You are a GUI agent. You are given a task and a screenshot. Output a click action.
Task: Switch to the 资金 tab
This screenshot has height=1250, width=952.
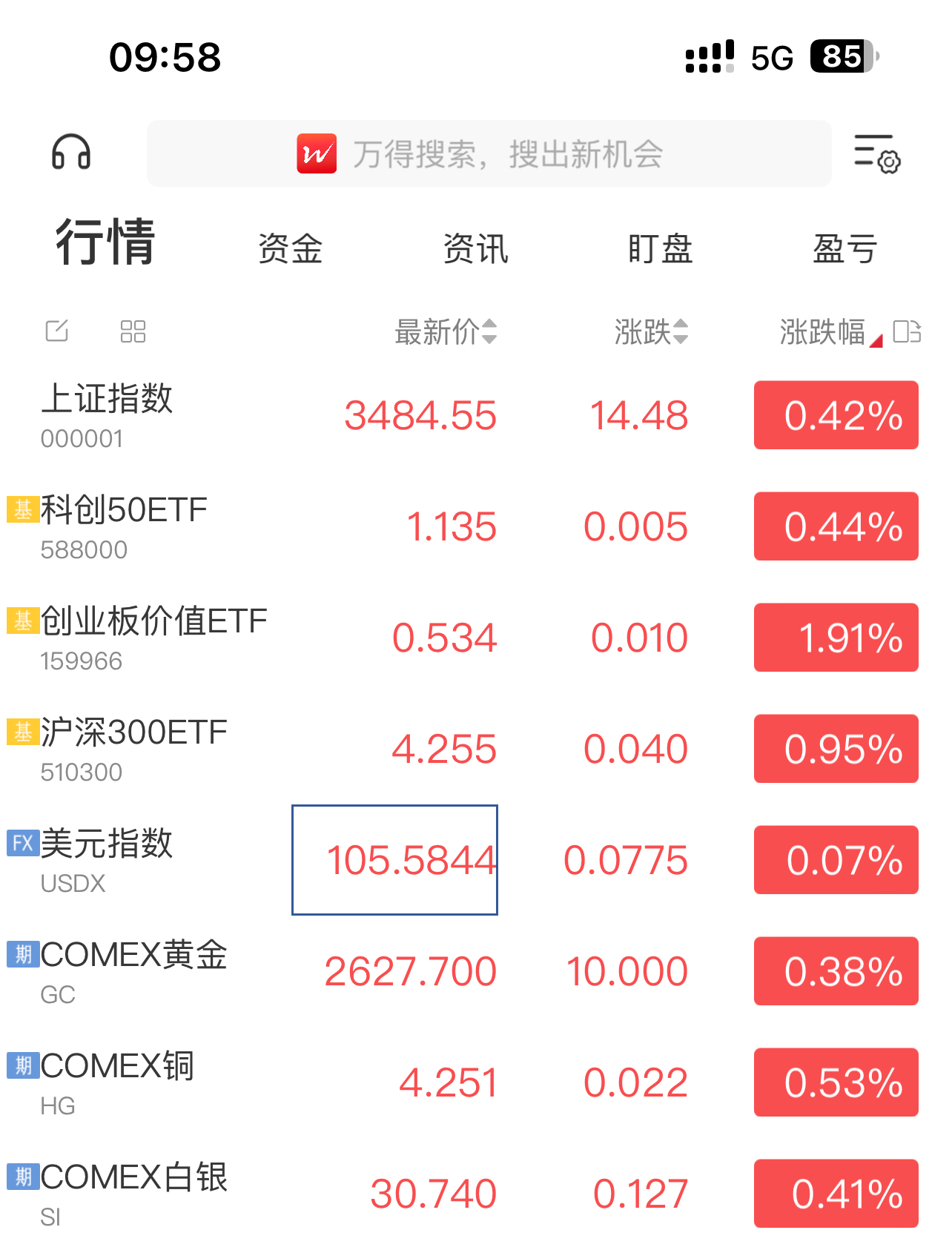coord(290,248)
